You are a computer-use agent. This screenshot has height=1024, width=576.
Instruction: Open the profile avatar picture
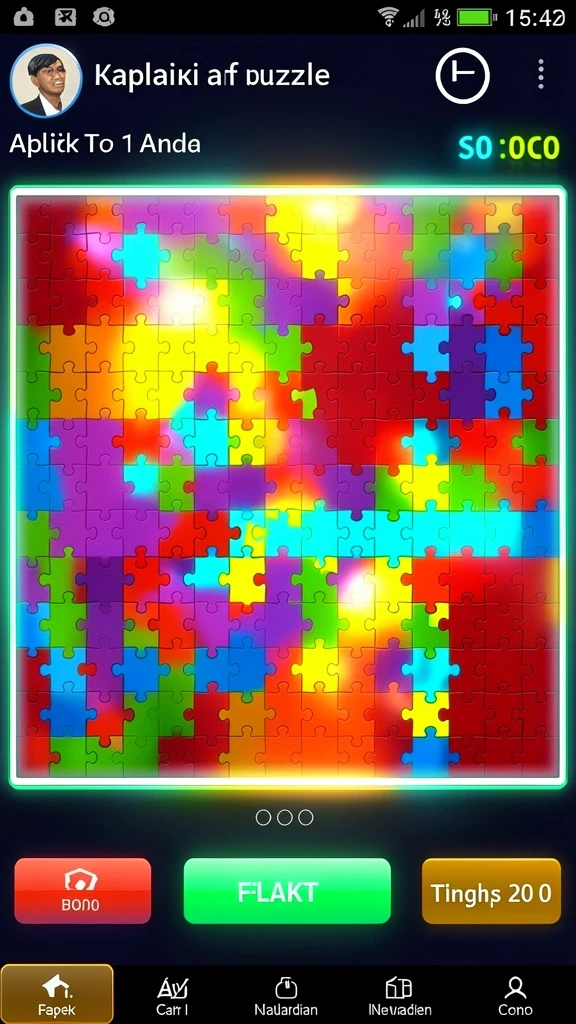coord(46,80)
